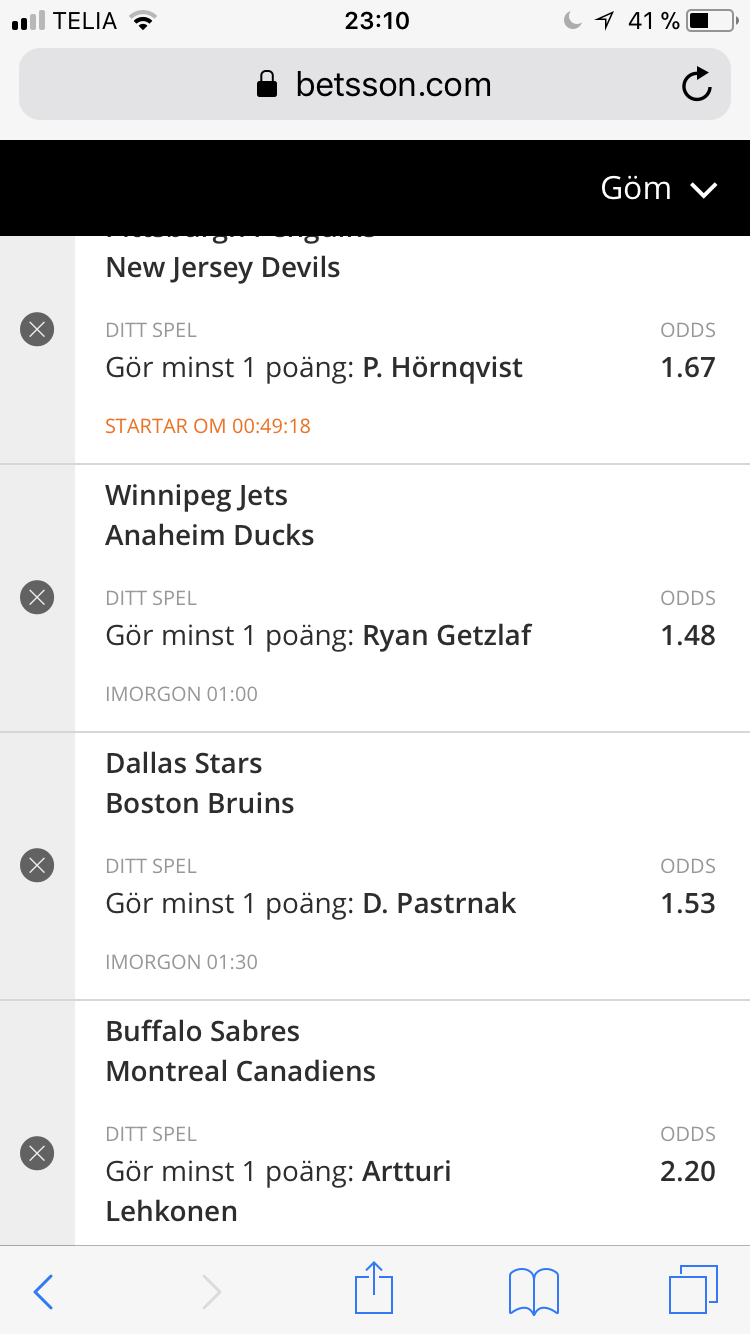Open the Safari share sheet
The image size is (750, 1334).
tap(375, 1288)
